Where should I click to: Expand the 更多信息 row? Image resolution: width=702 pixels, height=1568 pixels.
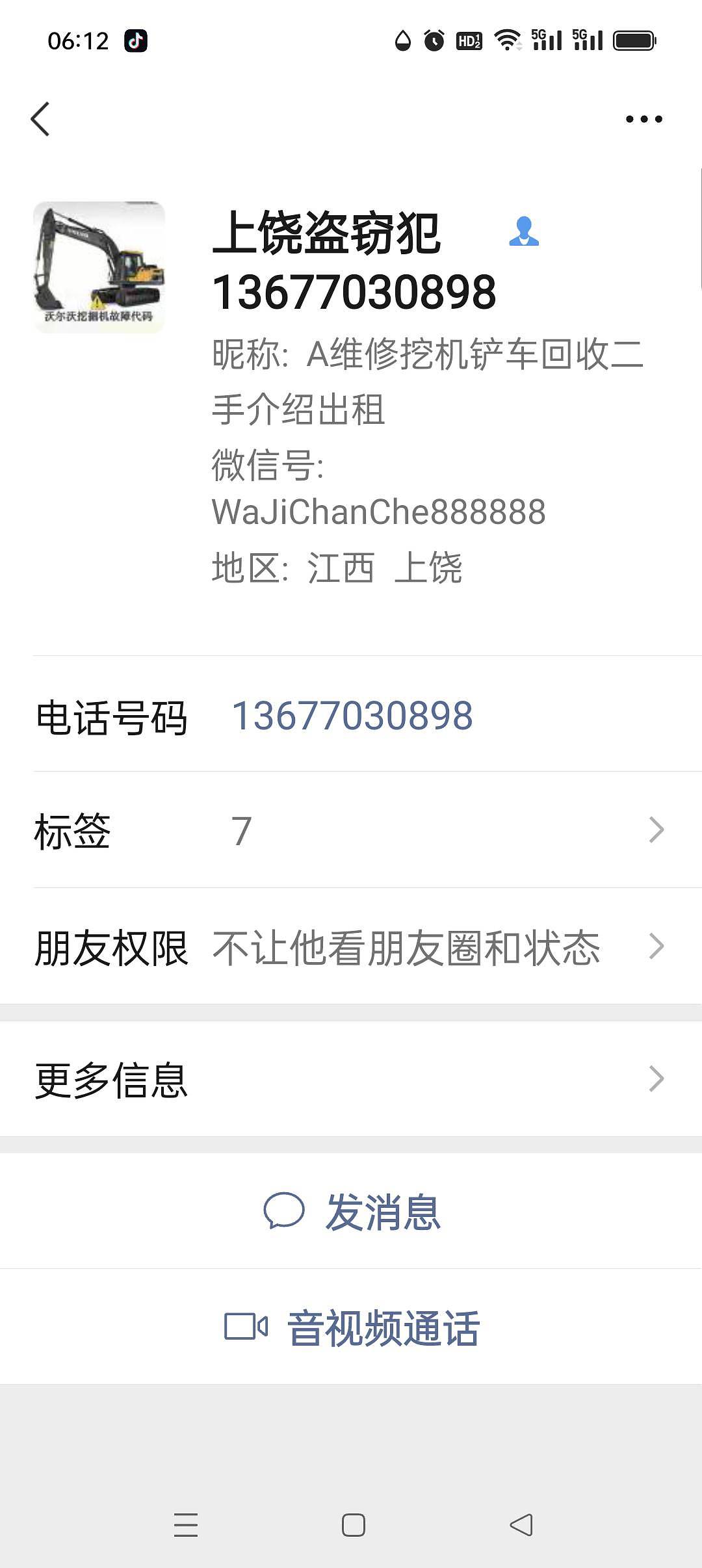coord(351,1079)
